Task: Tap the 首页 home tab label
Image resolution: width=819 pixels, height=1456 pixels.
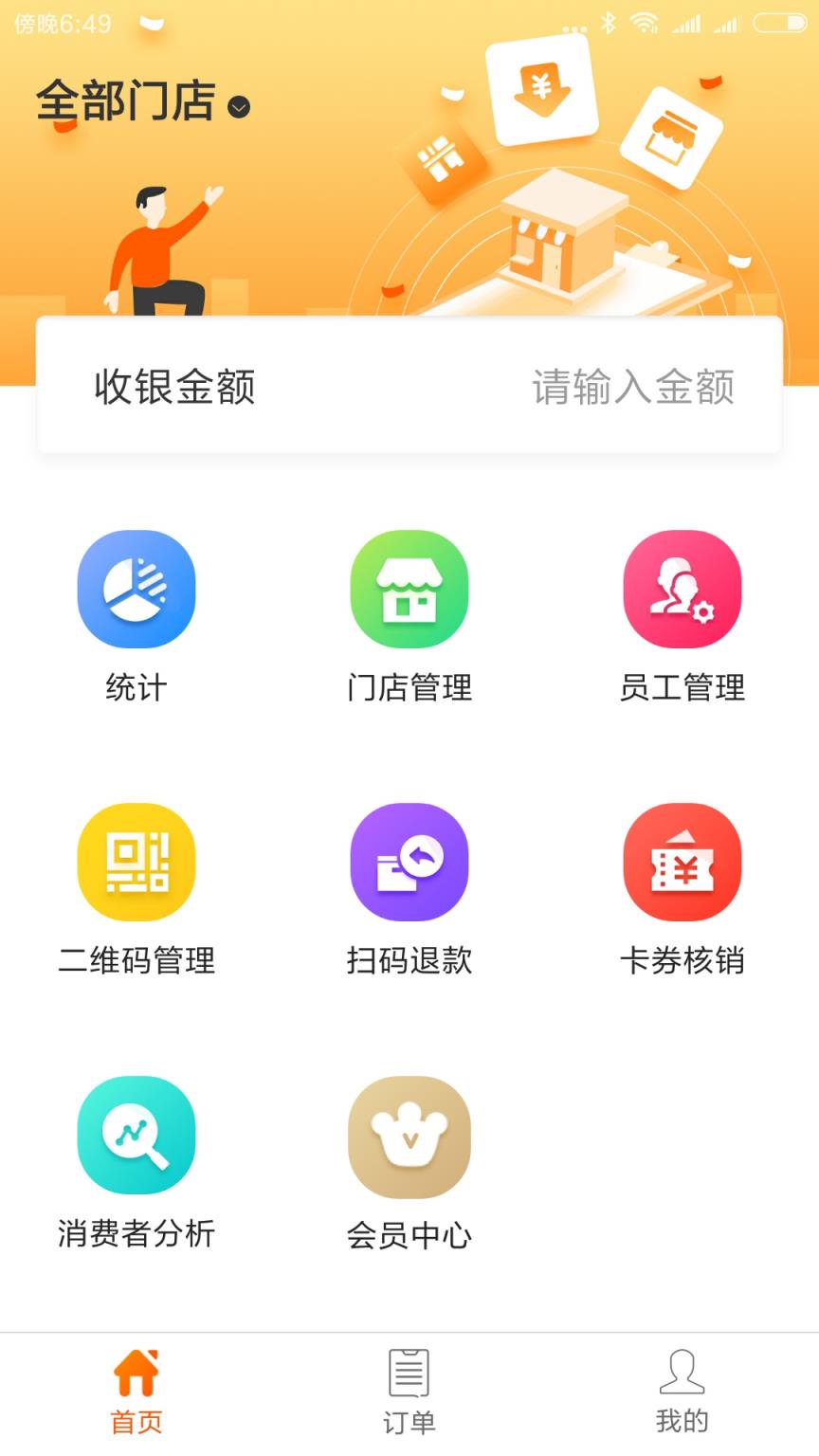Action: (136, 1421)
